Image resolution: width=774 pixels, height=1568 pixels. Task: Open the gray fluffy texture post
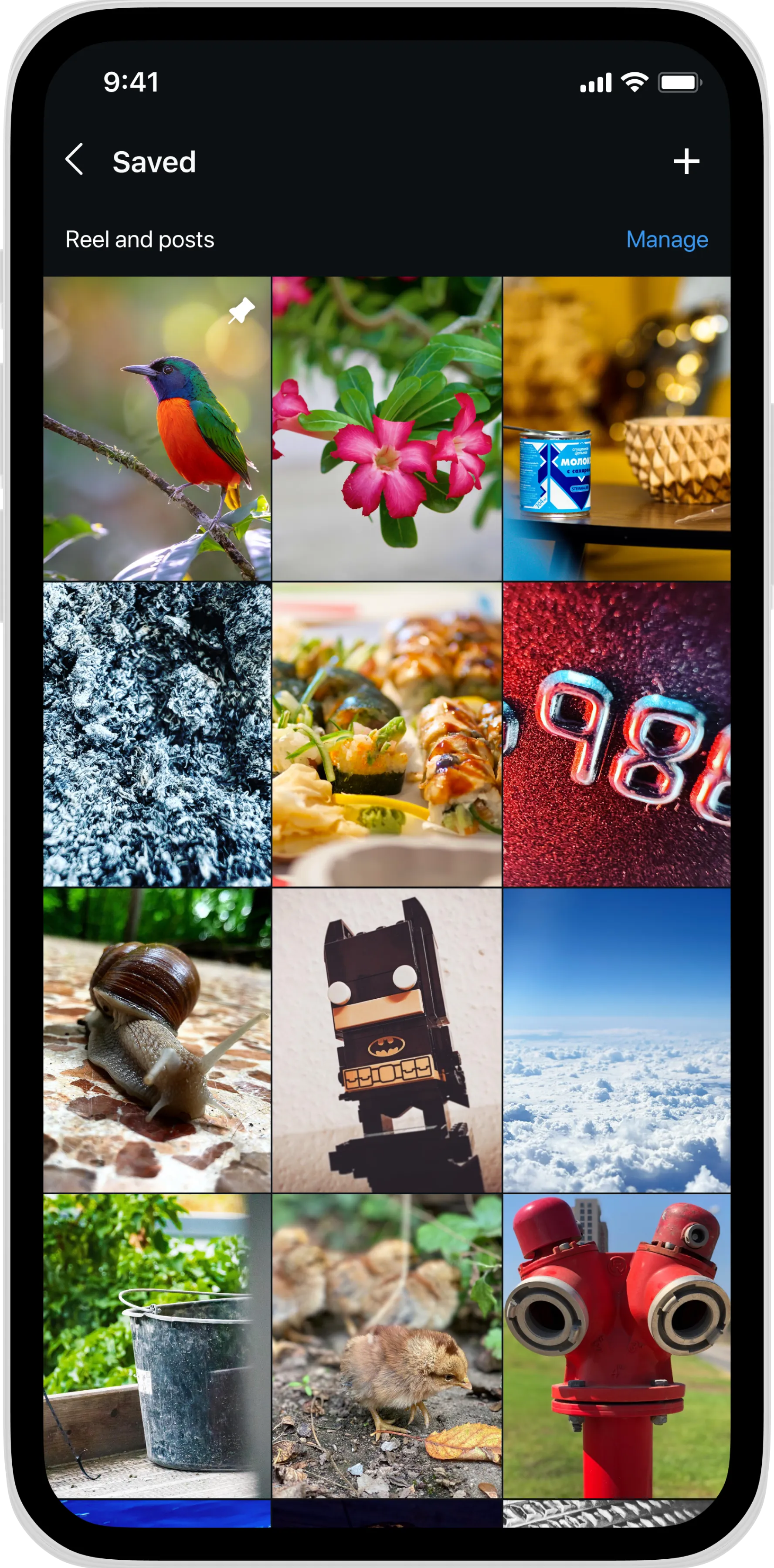157,734
